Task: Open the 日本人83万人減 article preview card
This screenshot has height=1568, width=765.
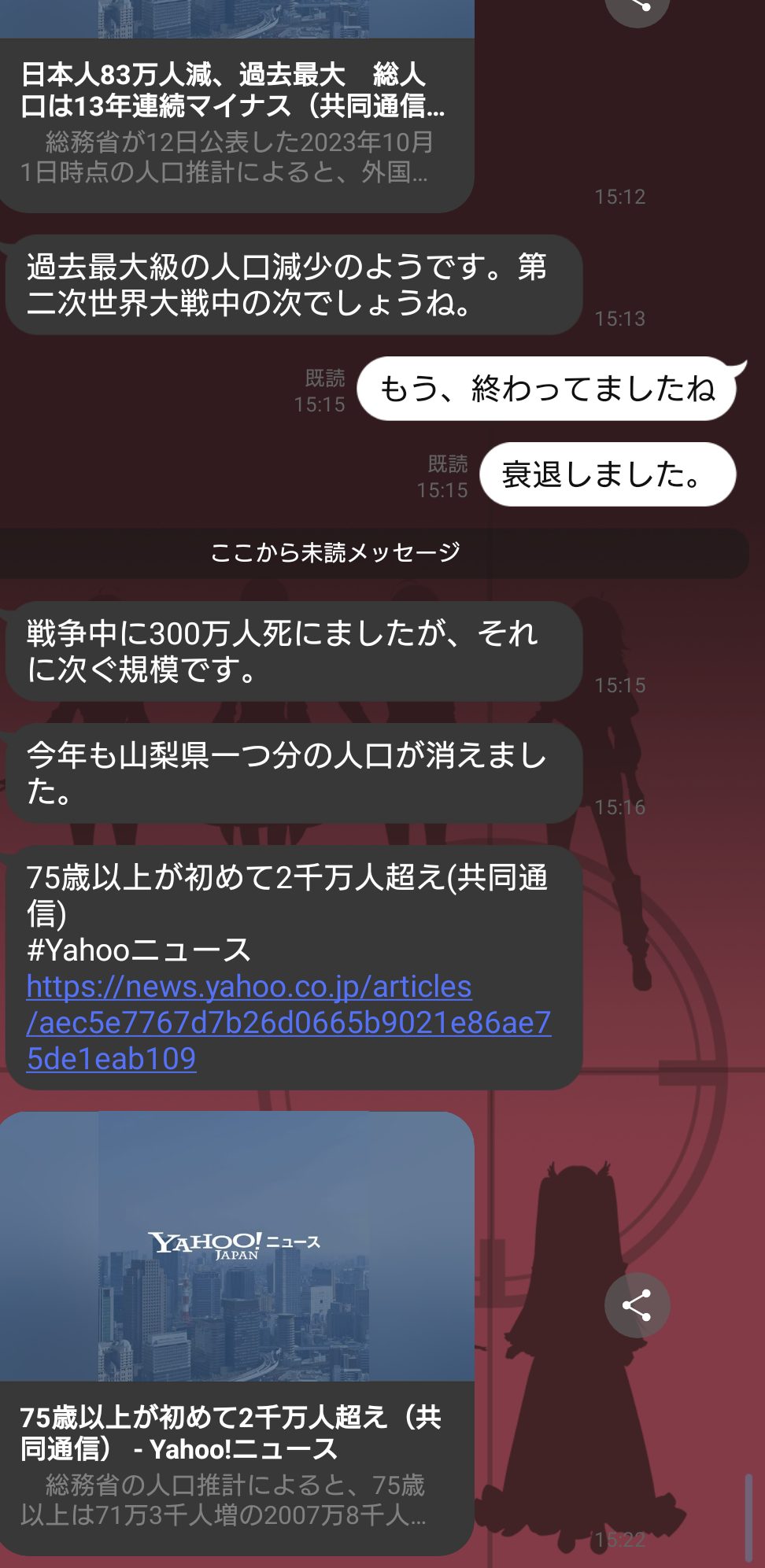Action: pos(236,106)
